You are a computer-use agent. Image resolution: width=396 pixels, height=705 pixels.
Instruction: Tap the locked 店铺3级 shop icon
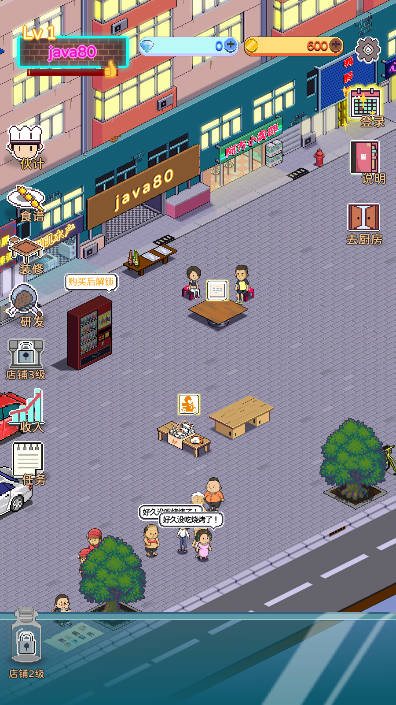click(26, 359)
